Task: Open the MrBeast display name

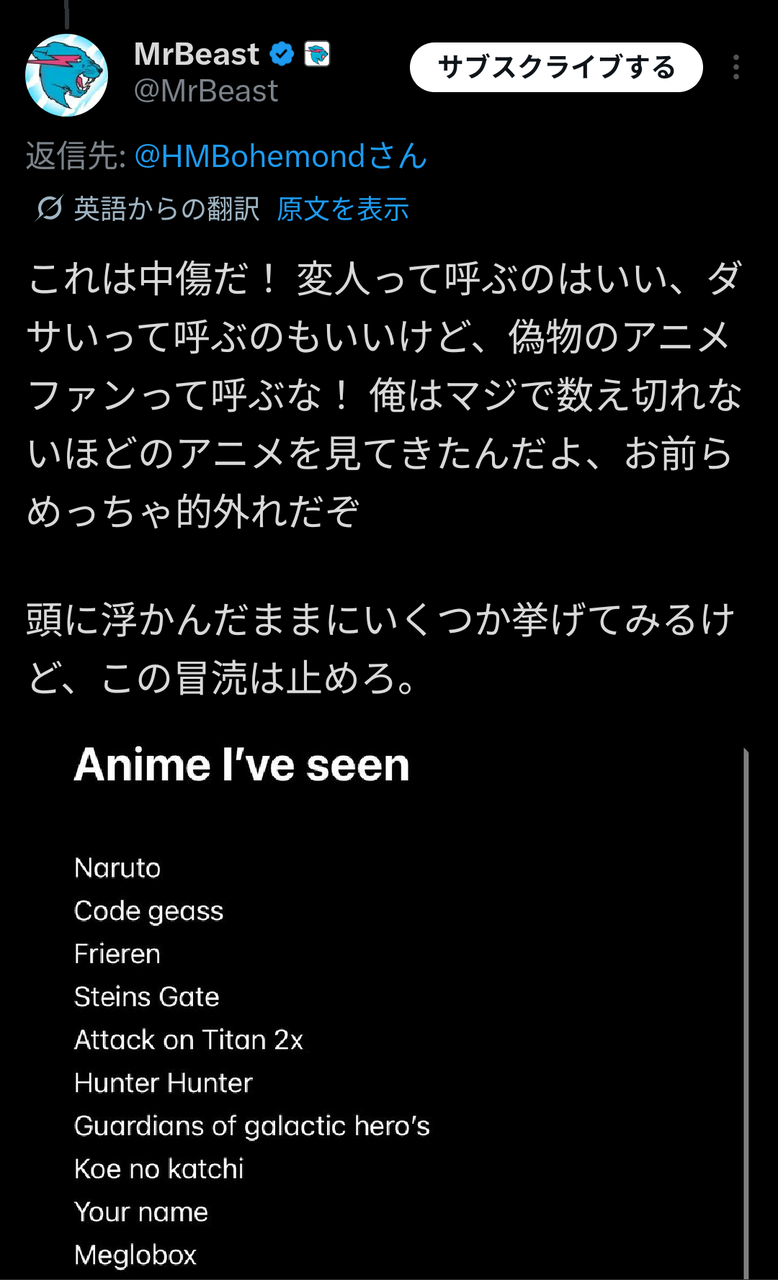Action: tap(197, 54)
